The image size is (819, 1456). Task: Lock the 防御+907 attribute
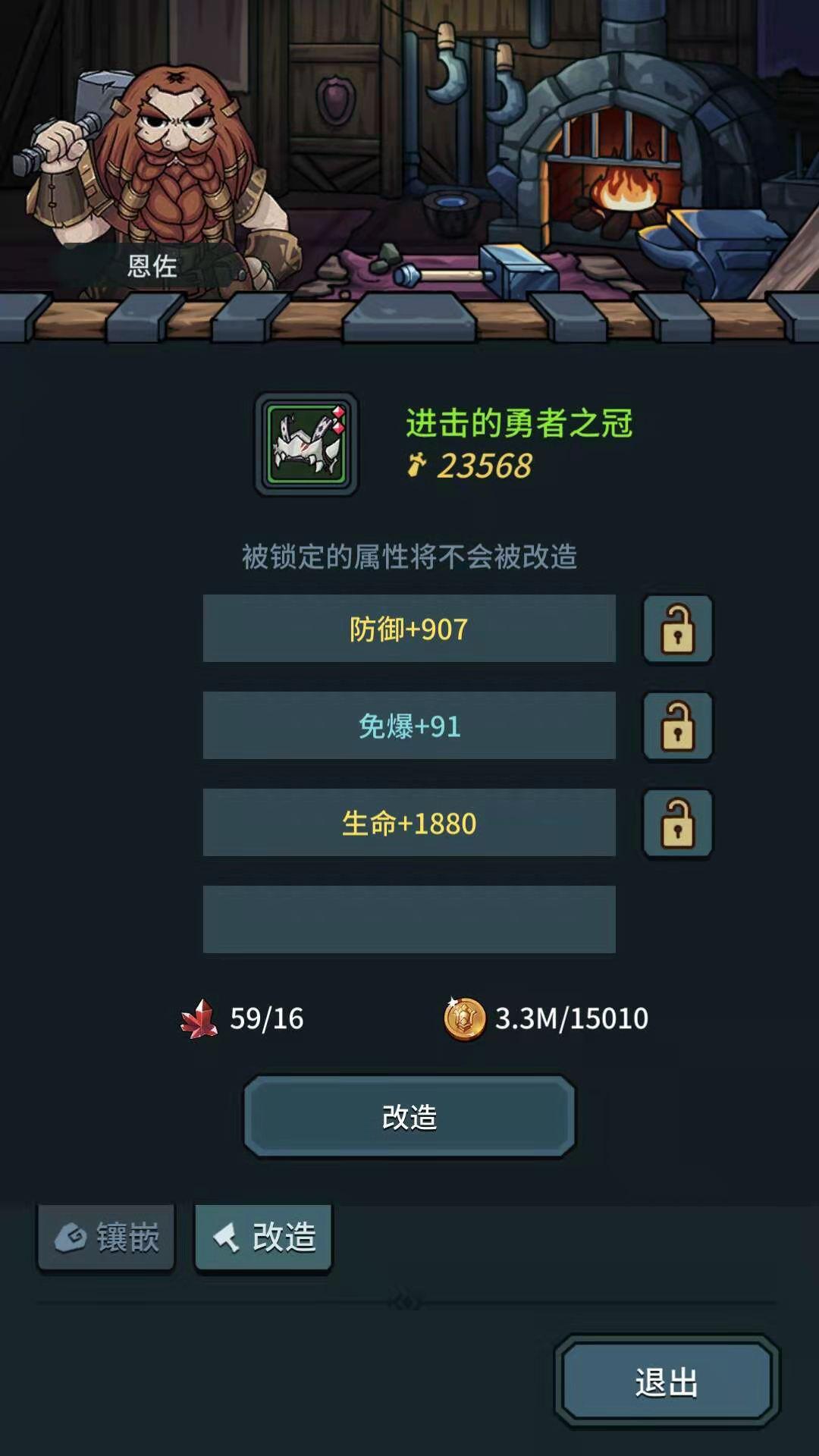677,629
